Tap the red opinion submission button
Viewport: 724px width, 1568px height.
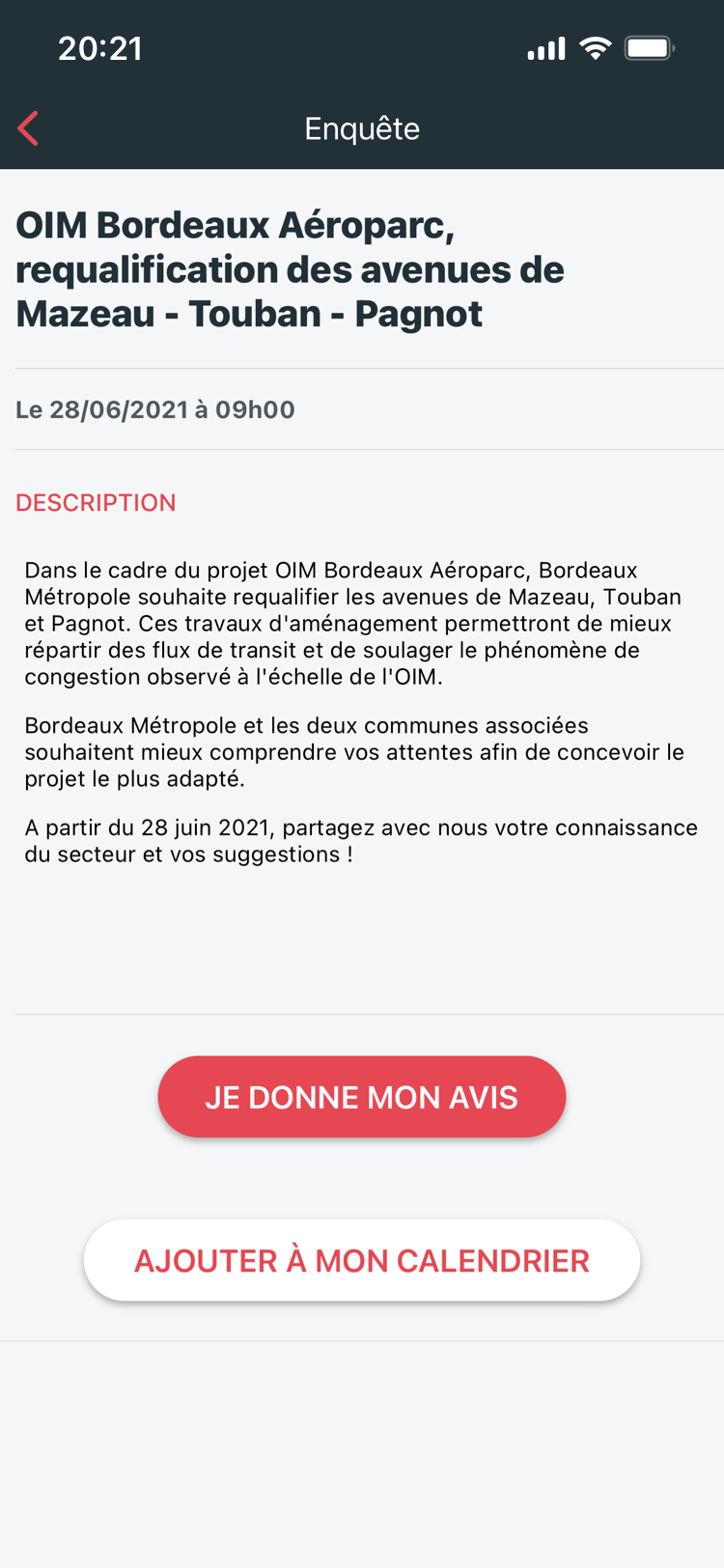362,1096
